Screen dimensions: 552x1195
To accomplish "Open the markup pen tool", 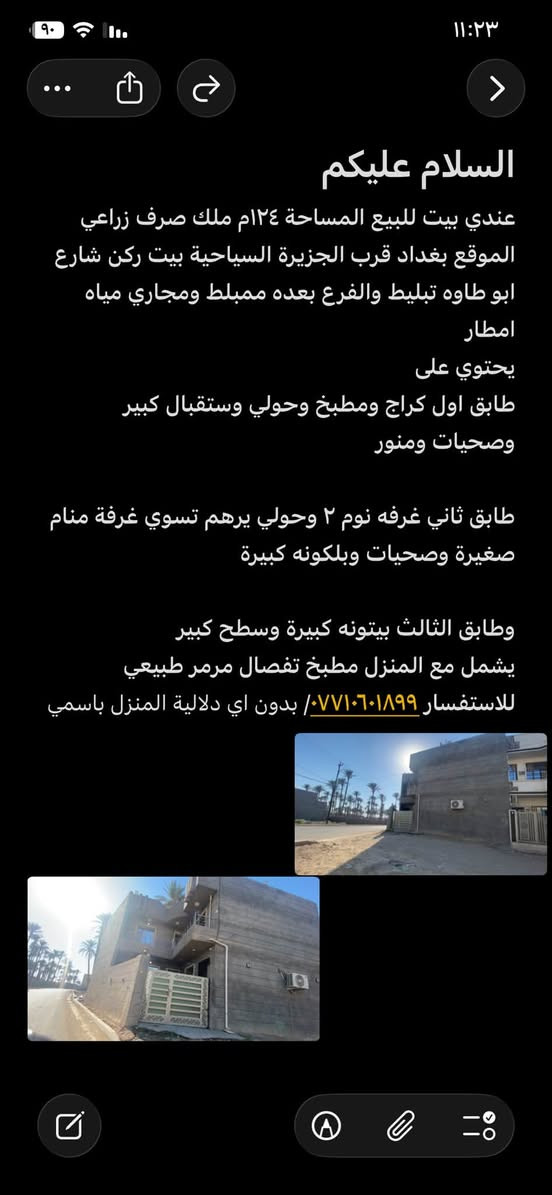I will 326,1126.
